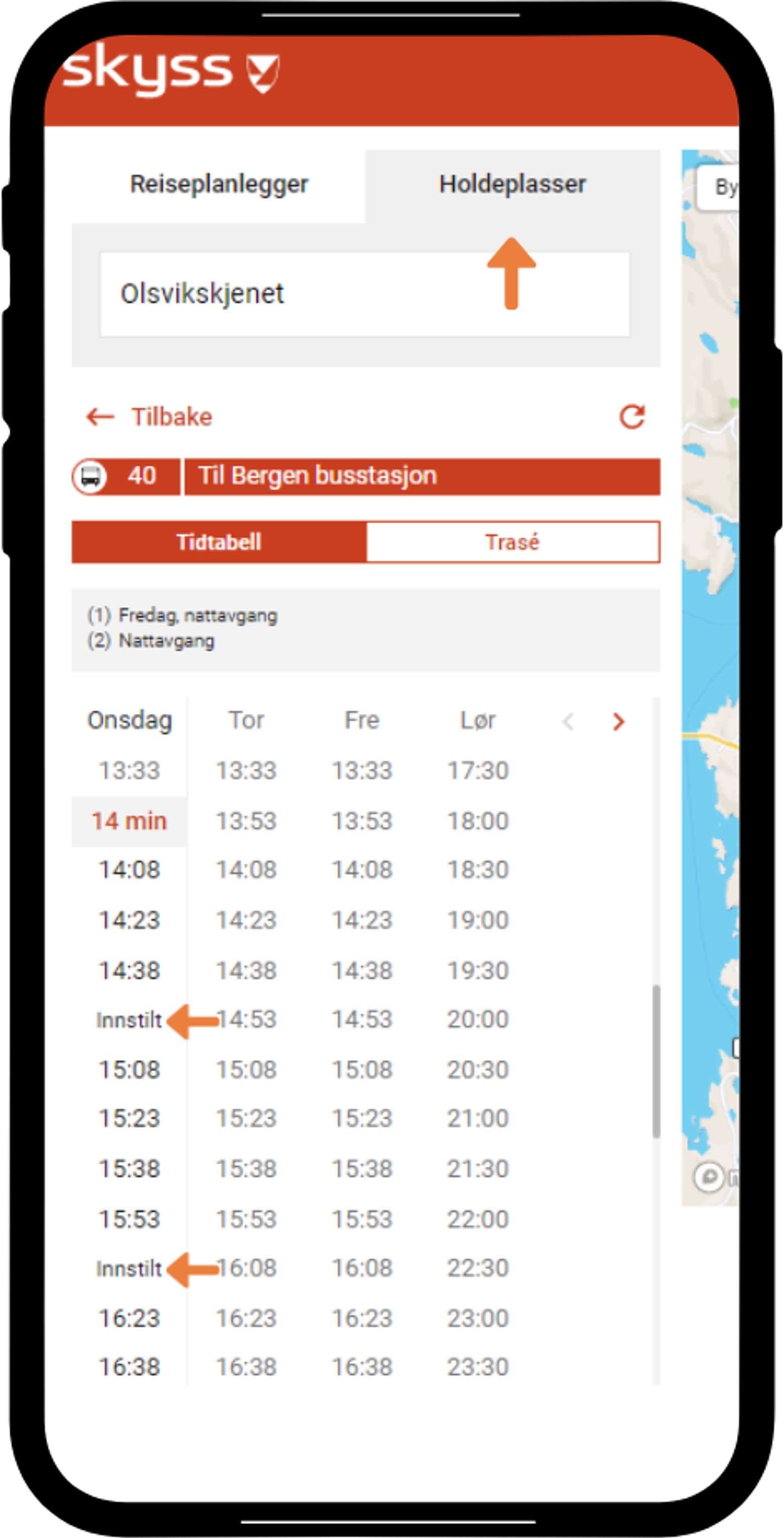Open the map beside the timetable

(x=711, y=657)
